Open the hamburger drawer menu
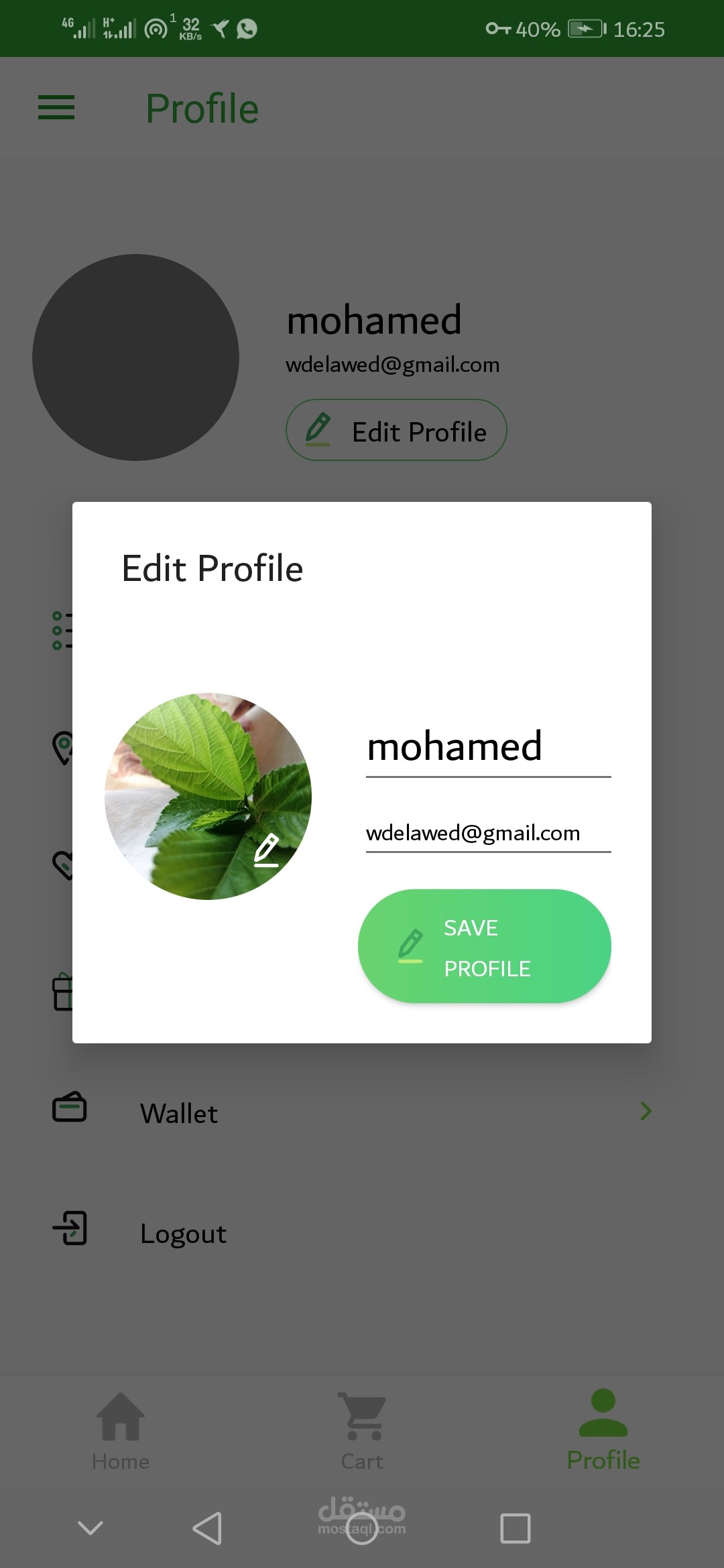The height and width of the screenshot is (1568, 724). click(x=56, y=107)
